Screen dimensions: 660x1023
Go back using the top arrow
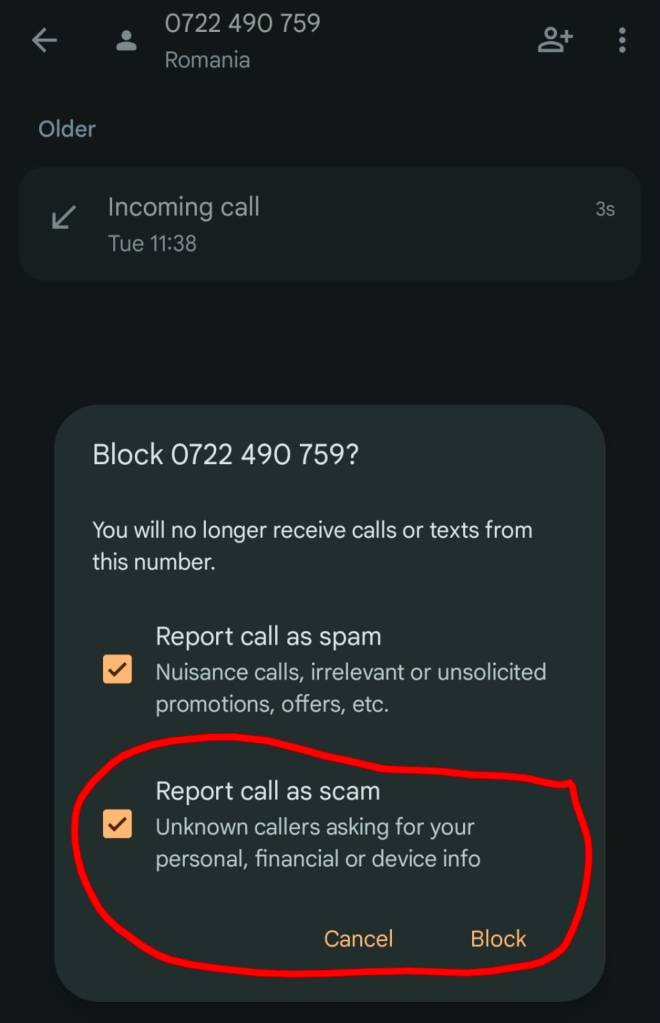[x=44, y=41]
